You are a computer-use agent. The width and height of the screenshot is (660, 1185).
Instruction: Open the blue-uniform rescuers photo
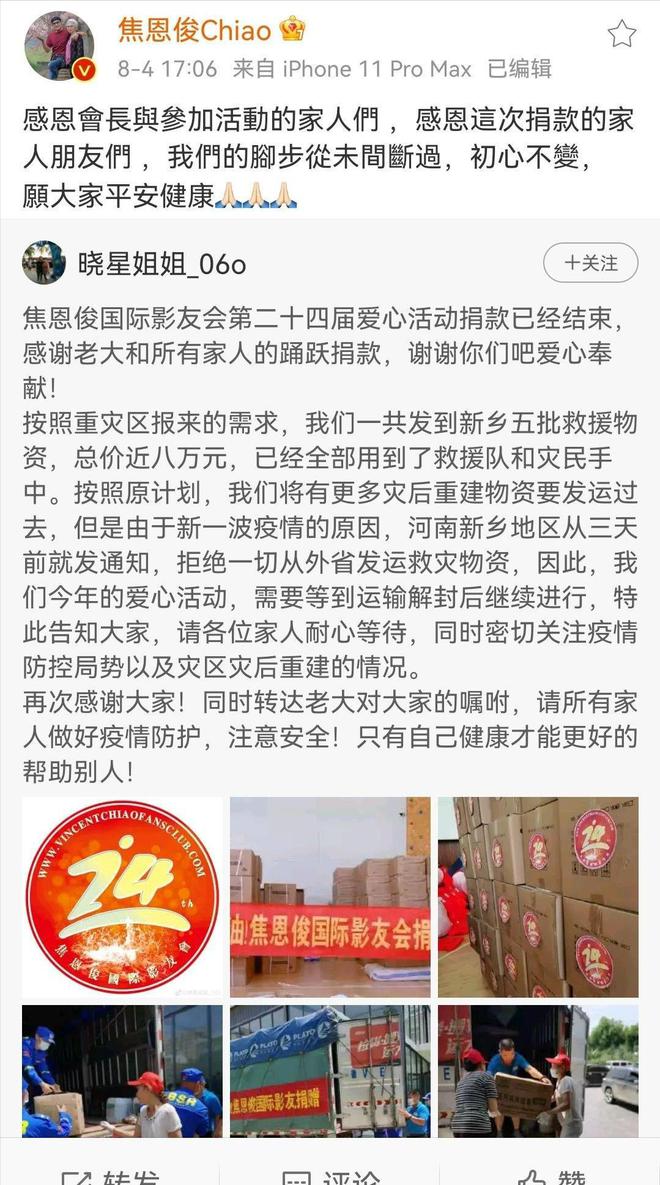pos(122,1071)
